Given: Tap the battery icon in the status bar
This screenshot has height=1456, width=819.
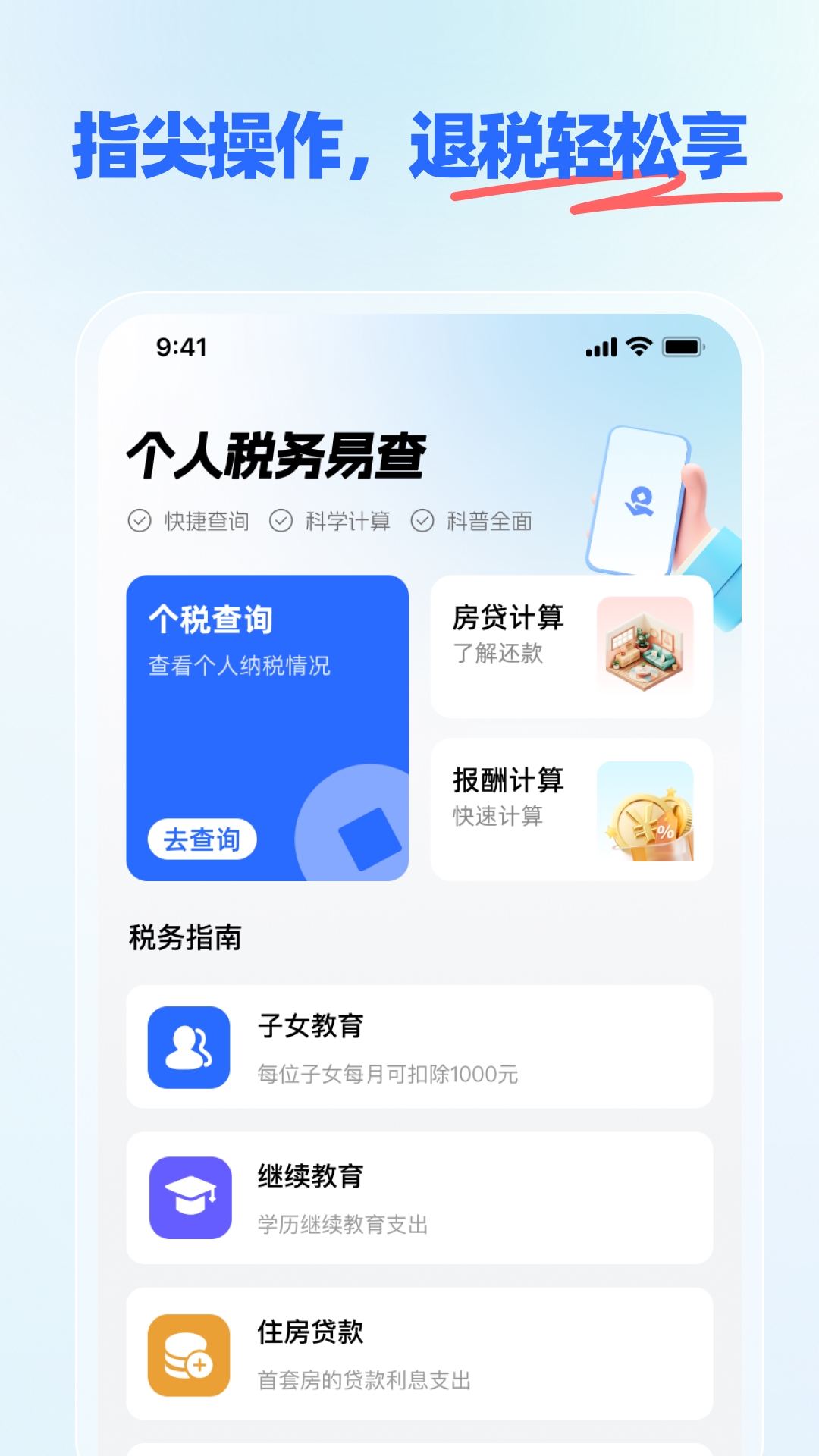Looking at the screenshot, I should click(681, 347).
